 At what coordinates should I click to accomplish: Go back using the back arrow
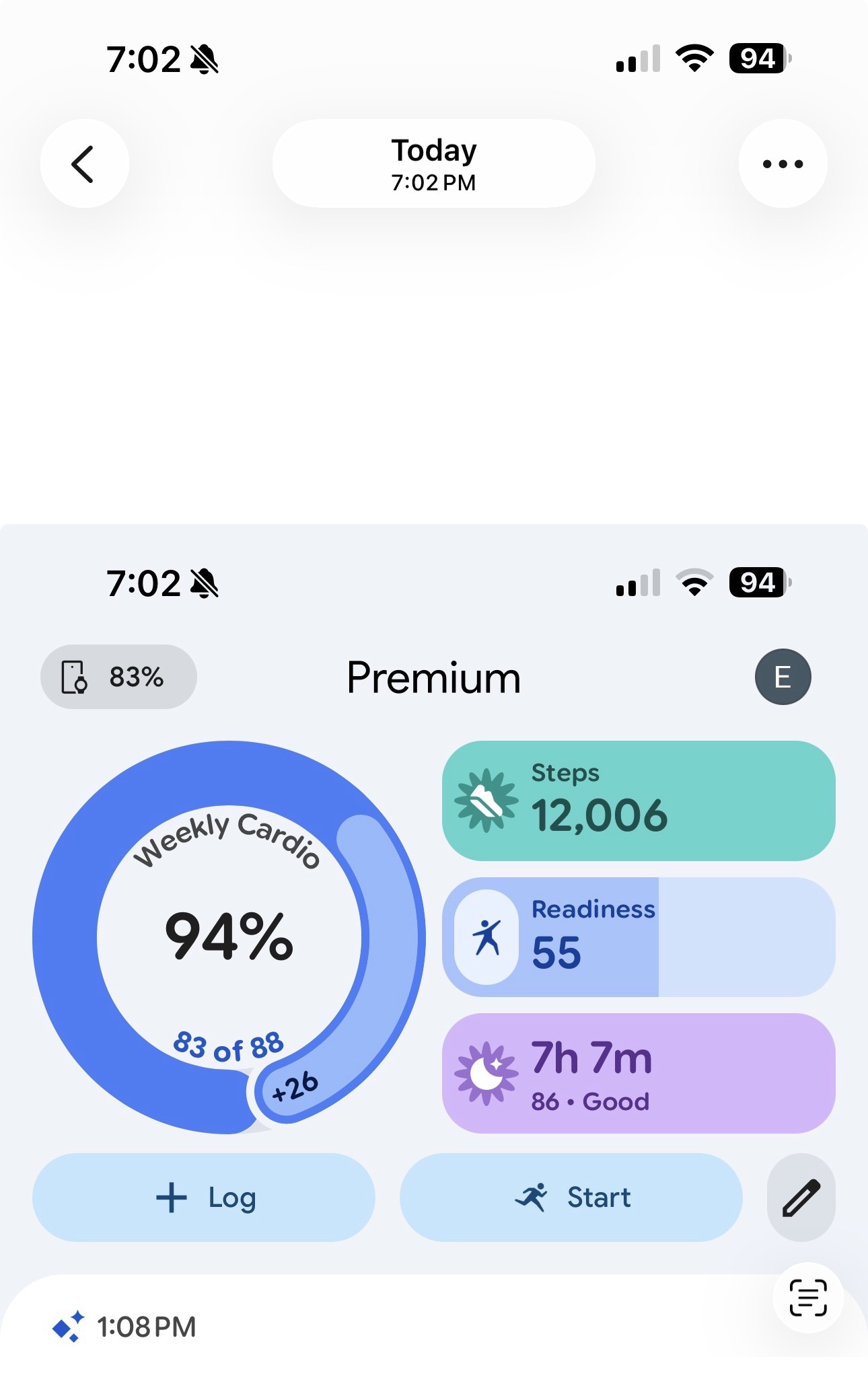[x=84, y=163]
